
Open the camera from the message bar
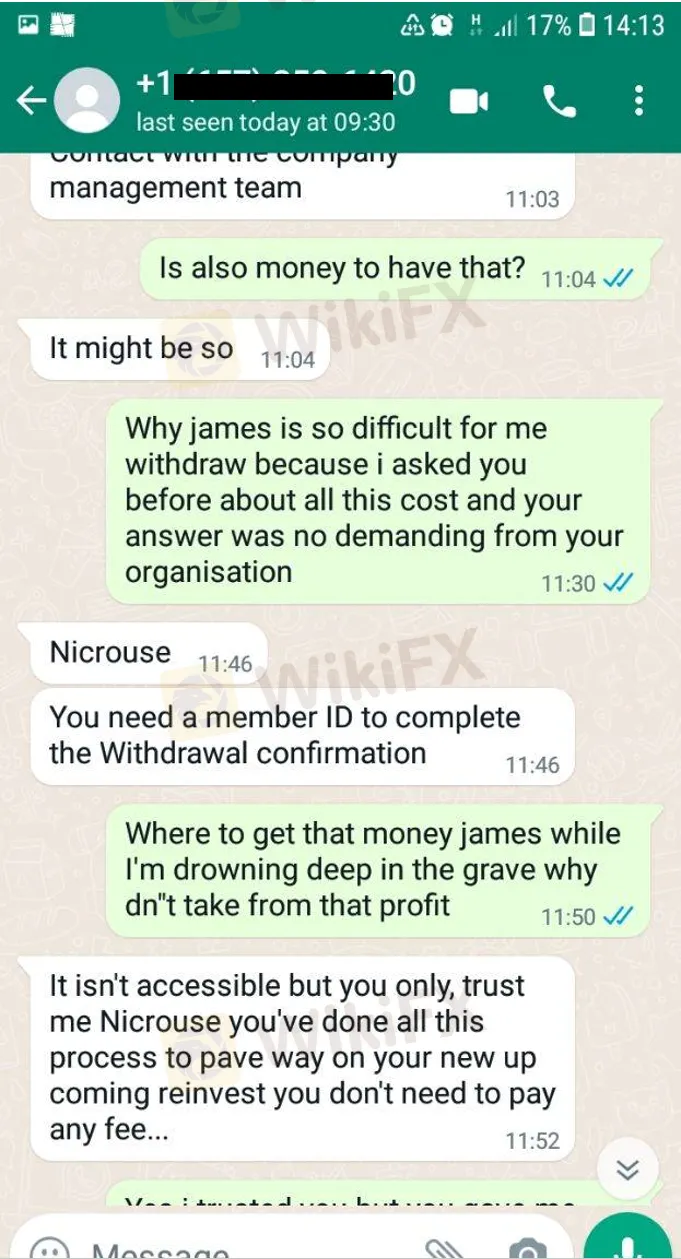pos(527,1250)
